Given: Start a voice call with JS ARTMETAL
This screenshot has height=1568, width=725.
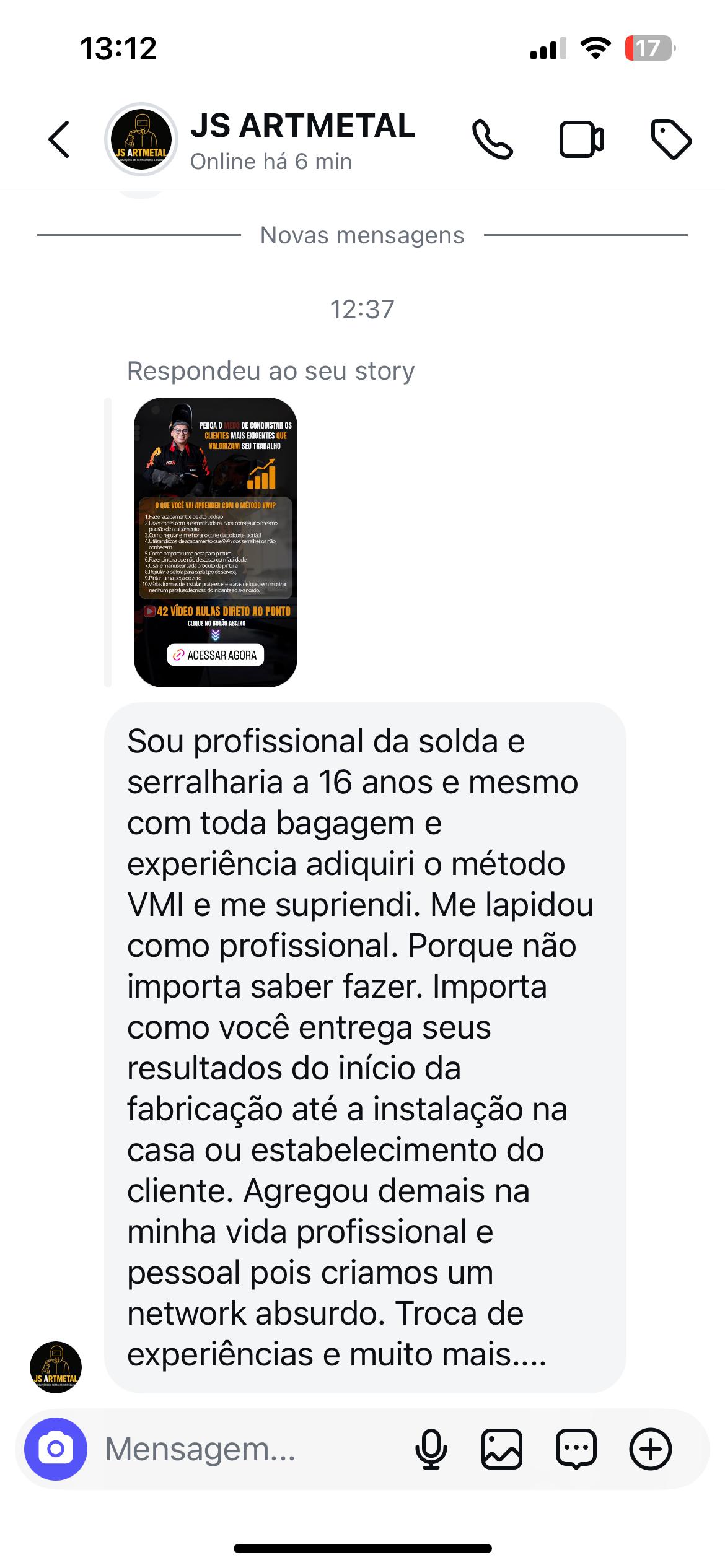Looking at the screenshot, I should tap(493, 140).
